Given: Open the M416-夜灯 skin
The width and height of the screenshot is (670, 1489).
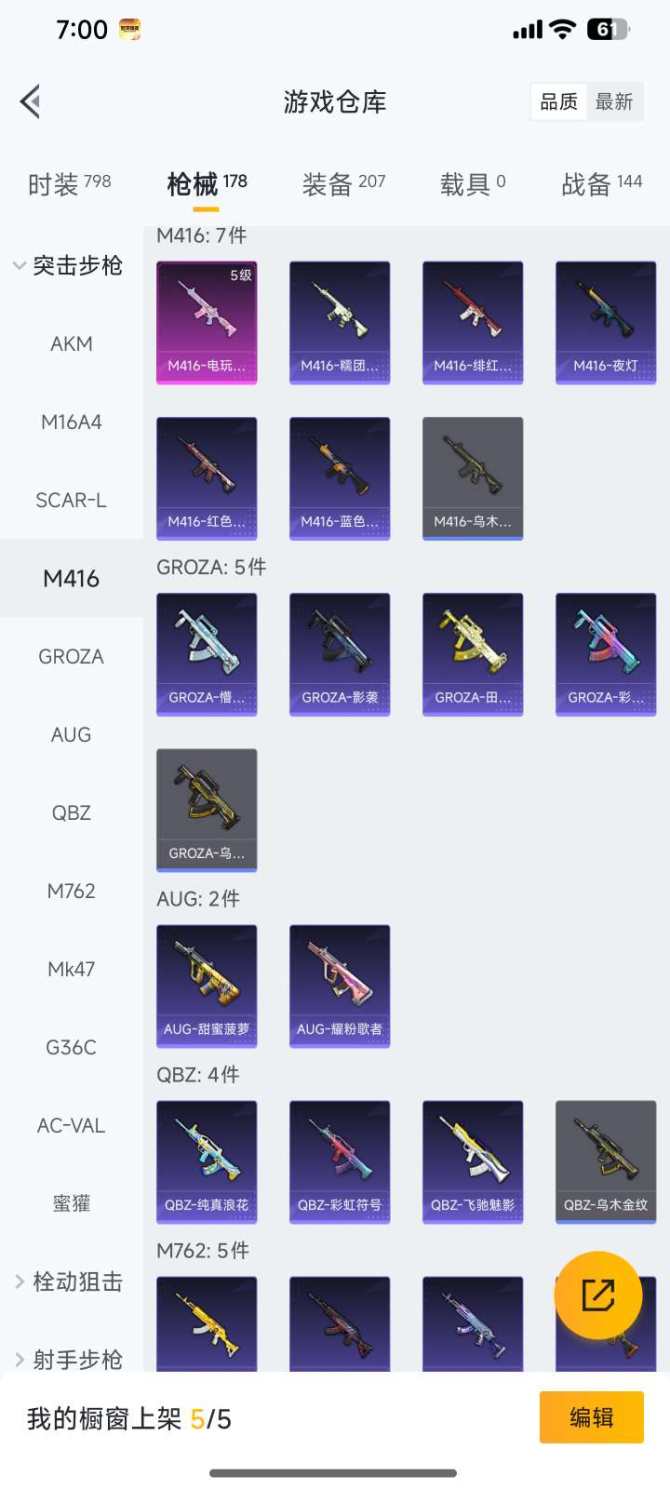Looking at the screenshot, I should 605,322.
